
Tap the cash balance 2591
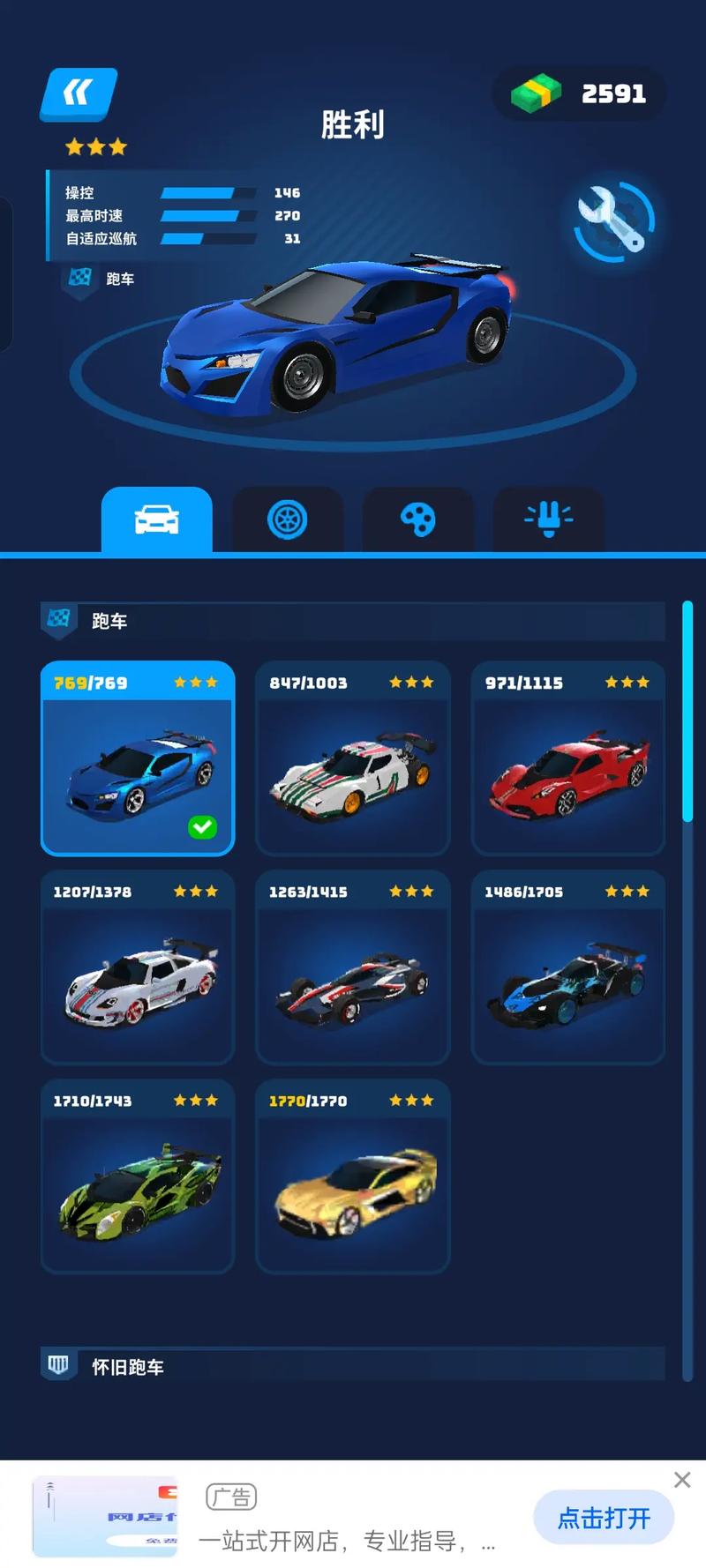(x=579, y=93)
